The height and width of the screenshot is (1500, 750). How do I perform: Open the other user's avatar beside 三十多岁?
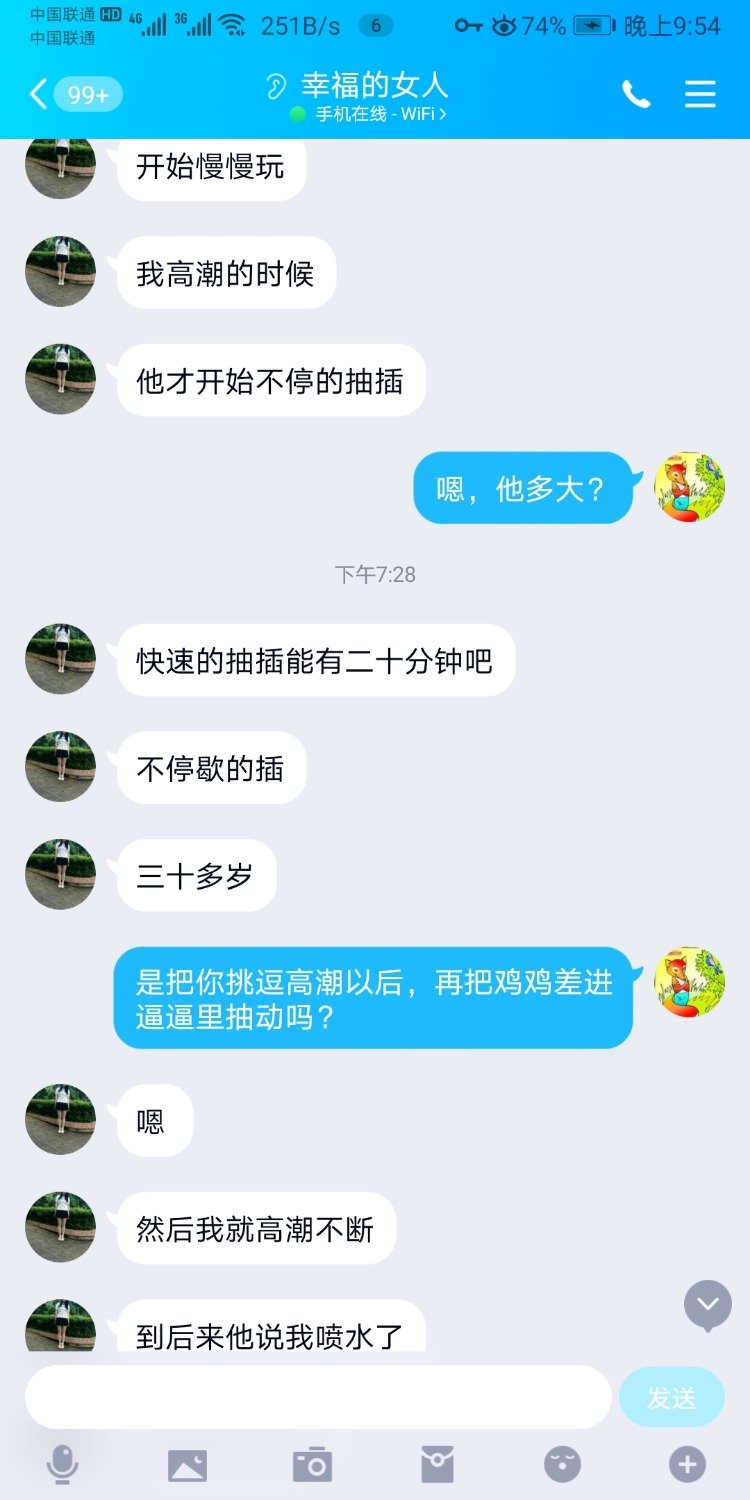pyautogui.click(x=60, y=875)
